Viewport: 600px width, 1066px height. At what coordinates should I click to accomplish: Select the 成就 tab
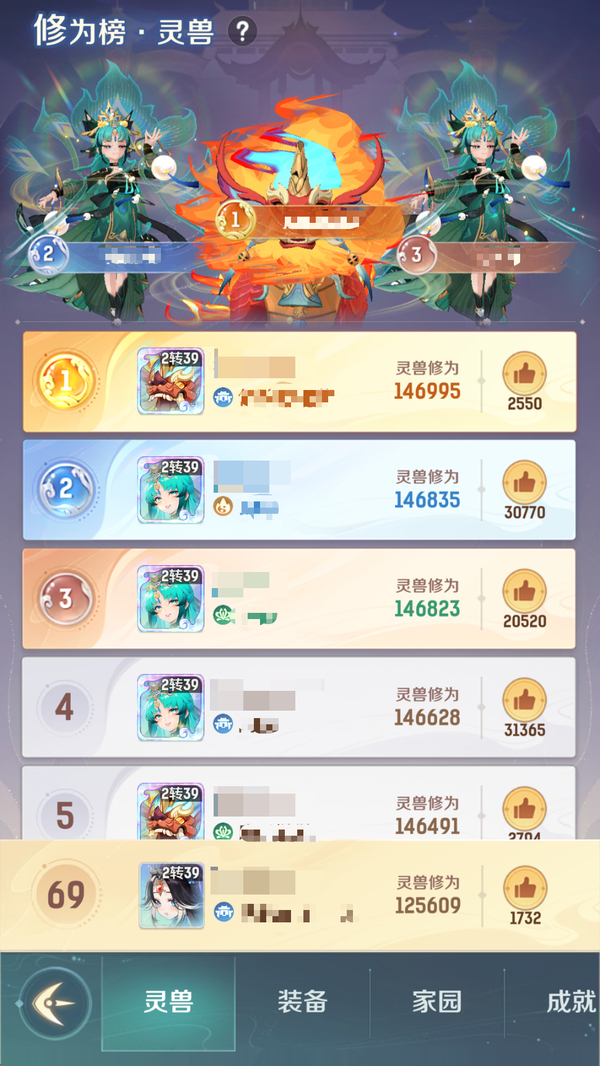point(570,1003)
